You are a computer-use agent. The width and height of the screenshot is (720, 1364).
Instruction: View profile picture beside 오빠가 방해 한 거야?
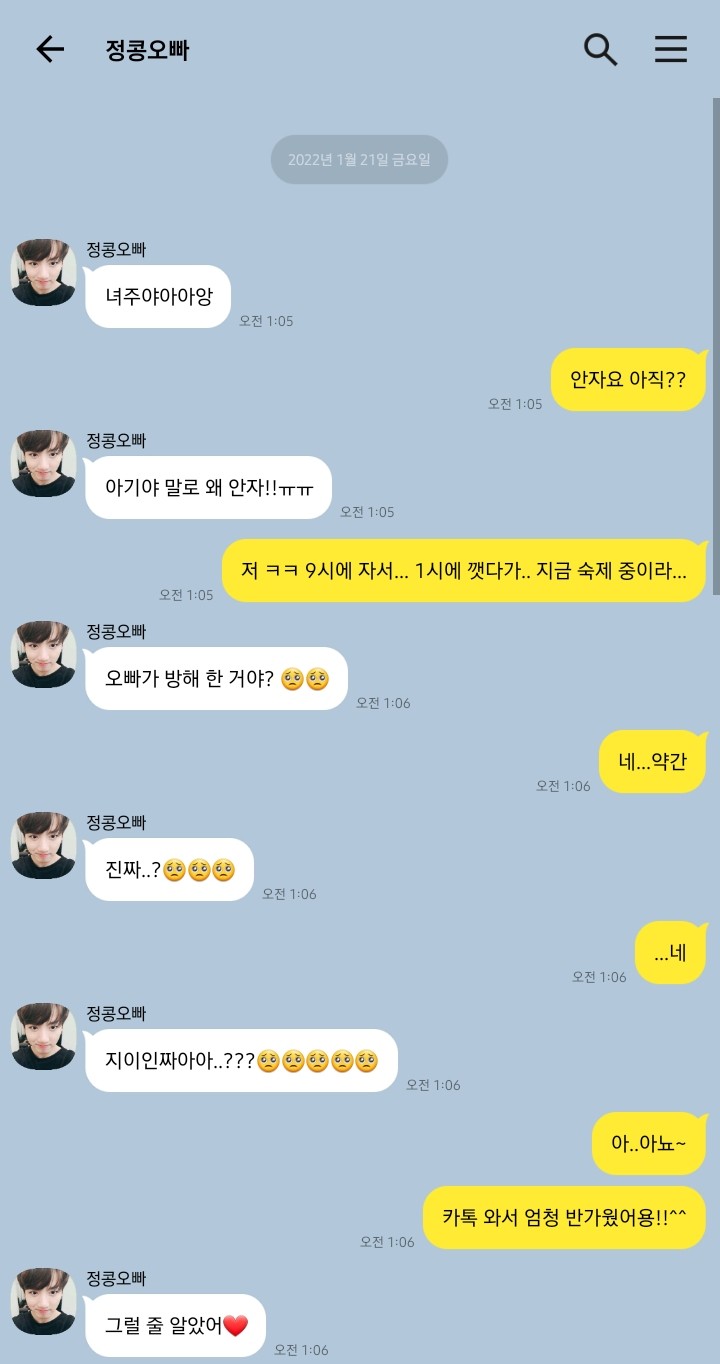[x=44, y=654]
